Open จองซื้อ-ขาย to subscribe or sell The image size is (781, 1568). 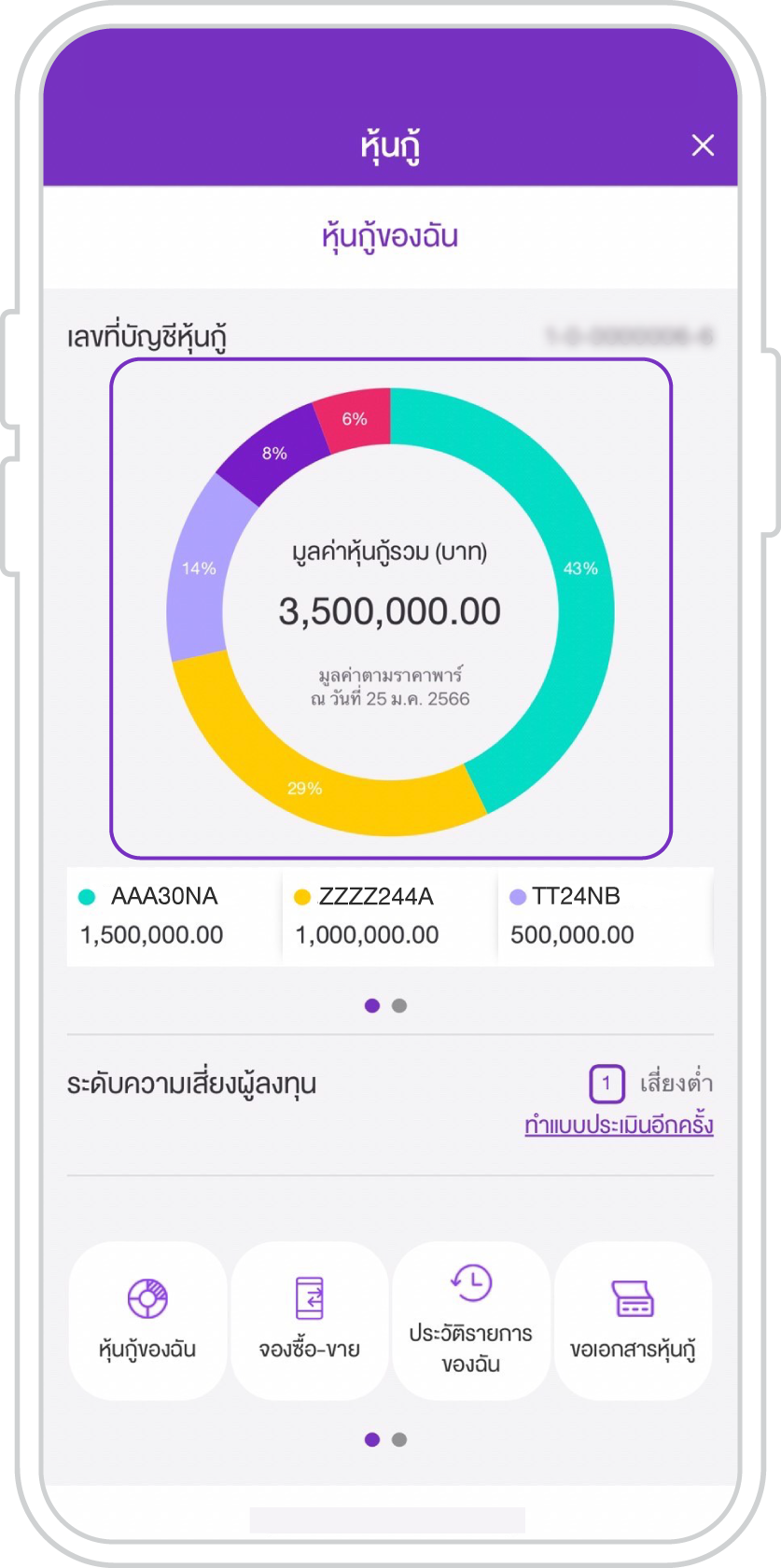point(309,1320)
